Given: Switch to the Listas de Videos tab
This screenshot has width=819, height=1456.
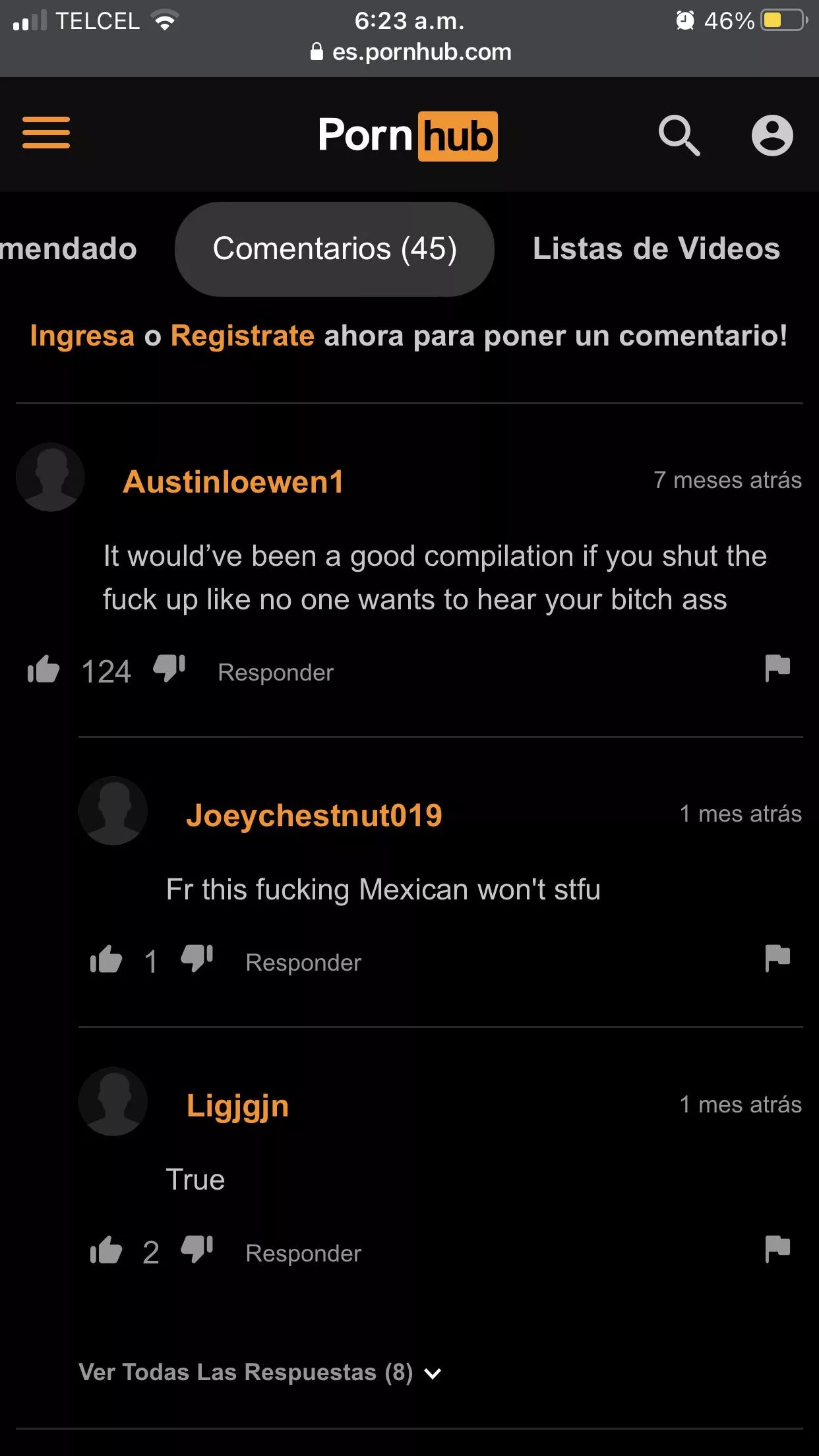Looking at the screenshot, I should click(x=656, y=249).
